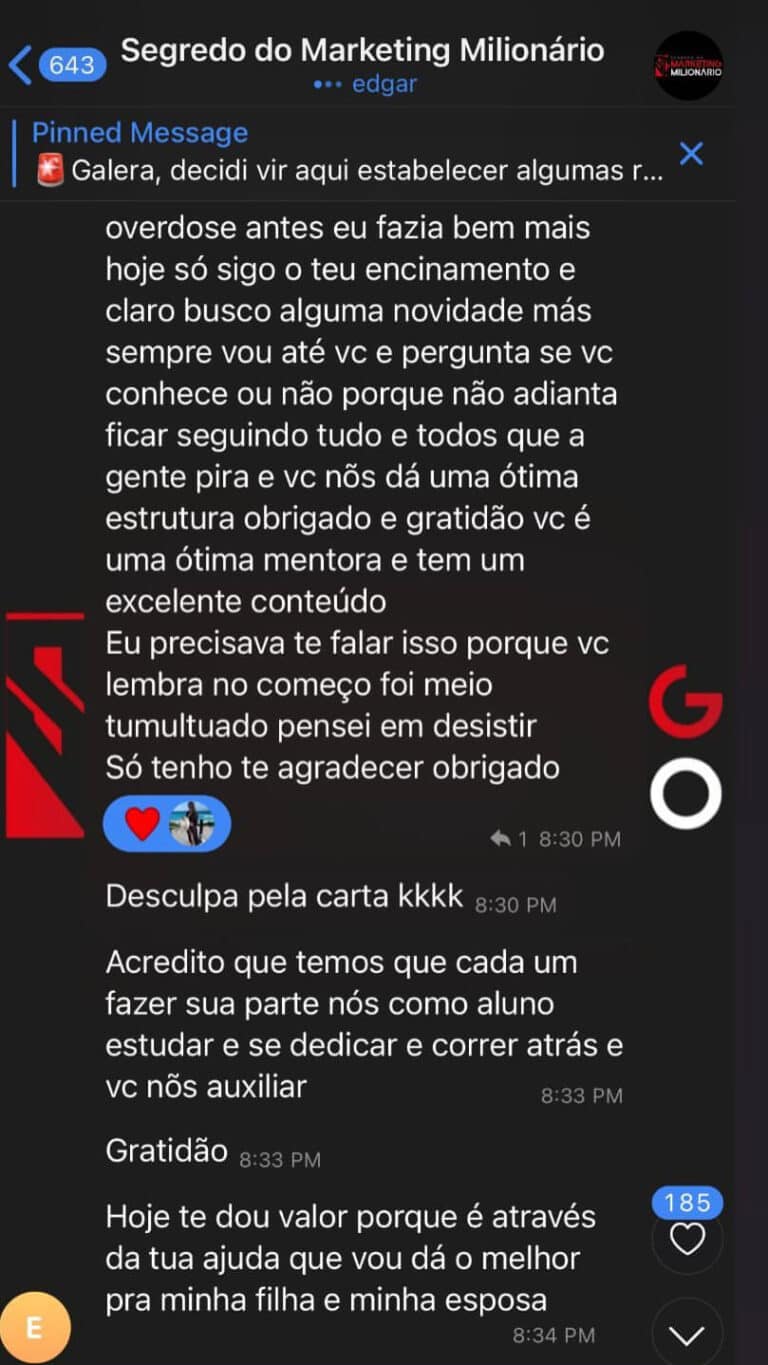Jump to the 185 unseen reactions
Screen dimensions: 768x1365
click(x=687, y=1237)
